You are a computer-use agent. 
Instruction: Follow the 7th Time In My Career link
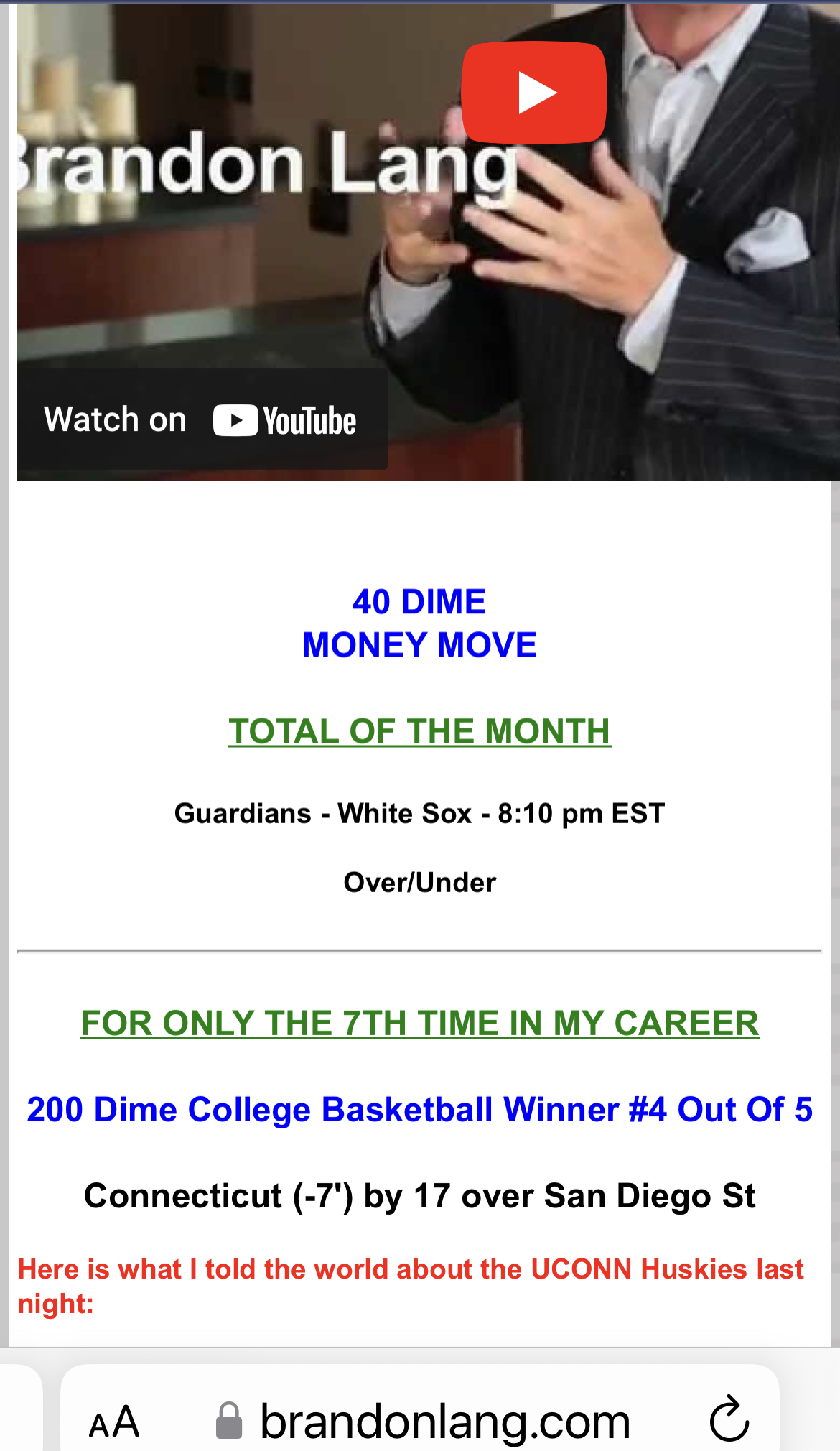(x=419, y=1023)
